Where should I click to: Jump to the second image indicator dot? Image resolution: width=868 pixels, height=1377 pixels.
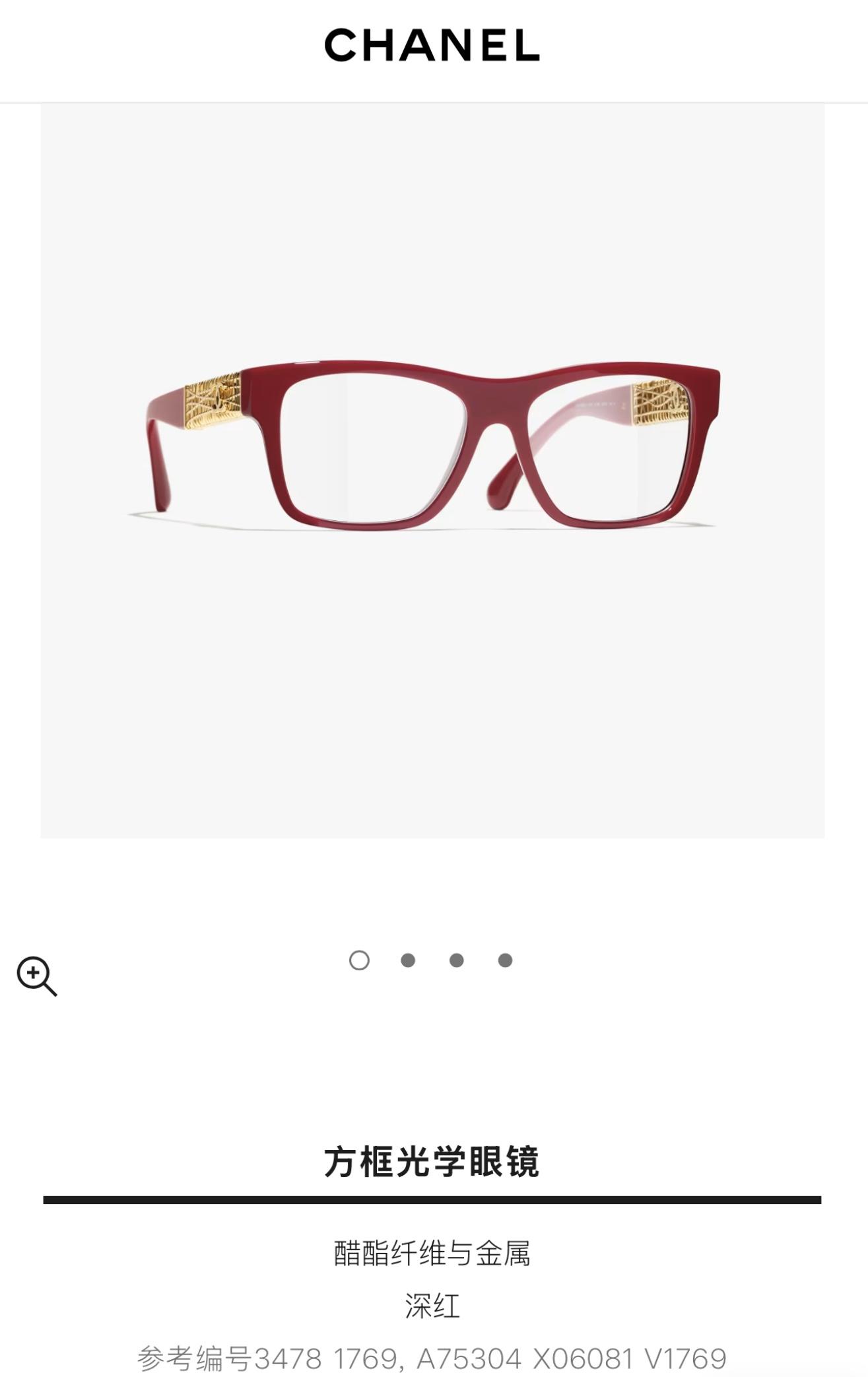(x=408, y=960)
